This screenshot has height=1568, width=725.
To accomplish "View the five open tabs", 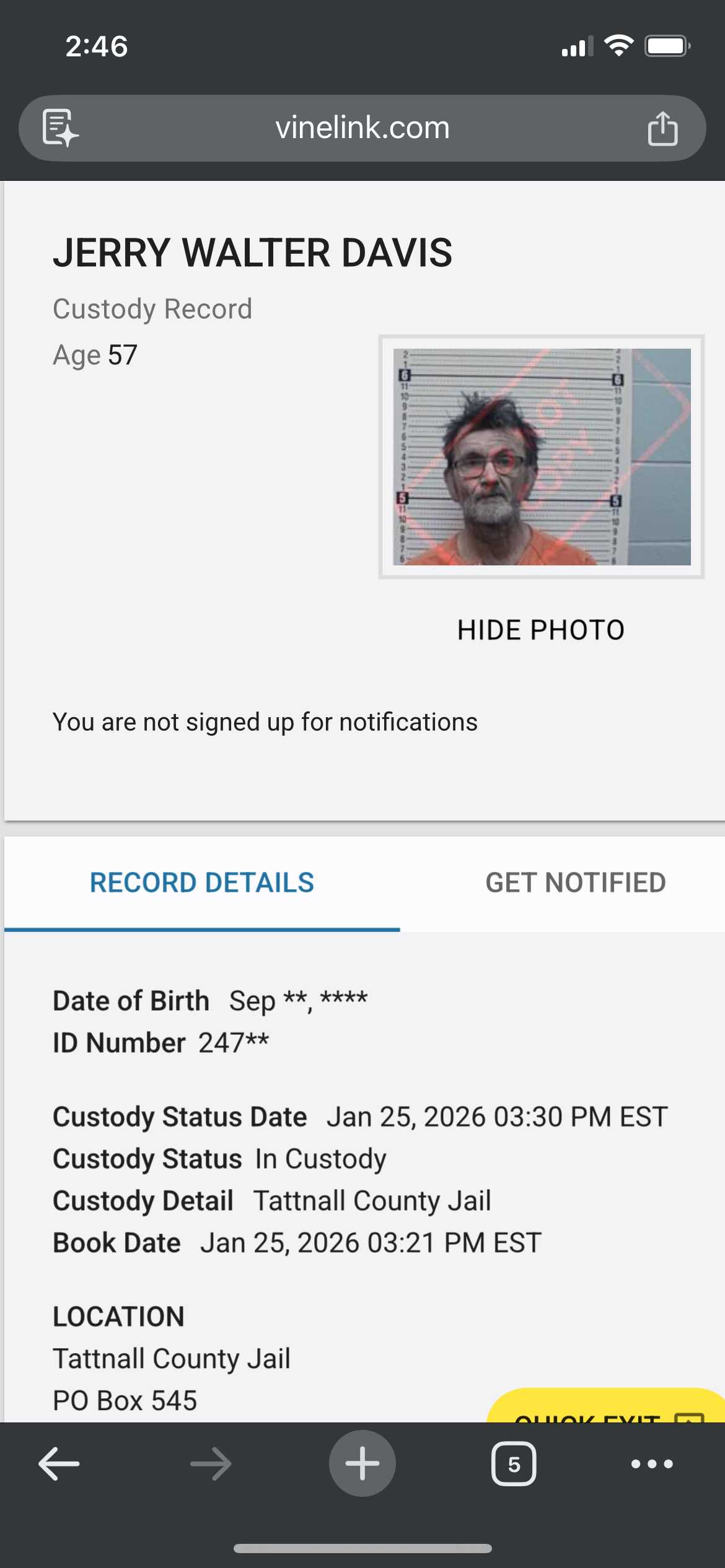I will click(x=514, y=1464).
